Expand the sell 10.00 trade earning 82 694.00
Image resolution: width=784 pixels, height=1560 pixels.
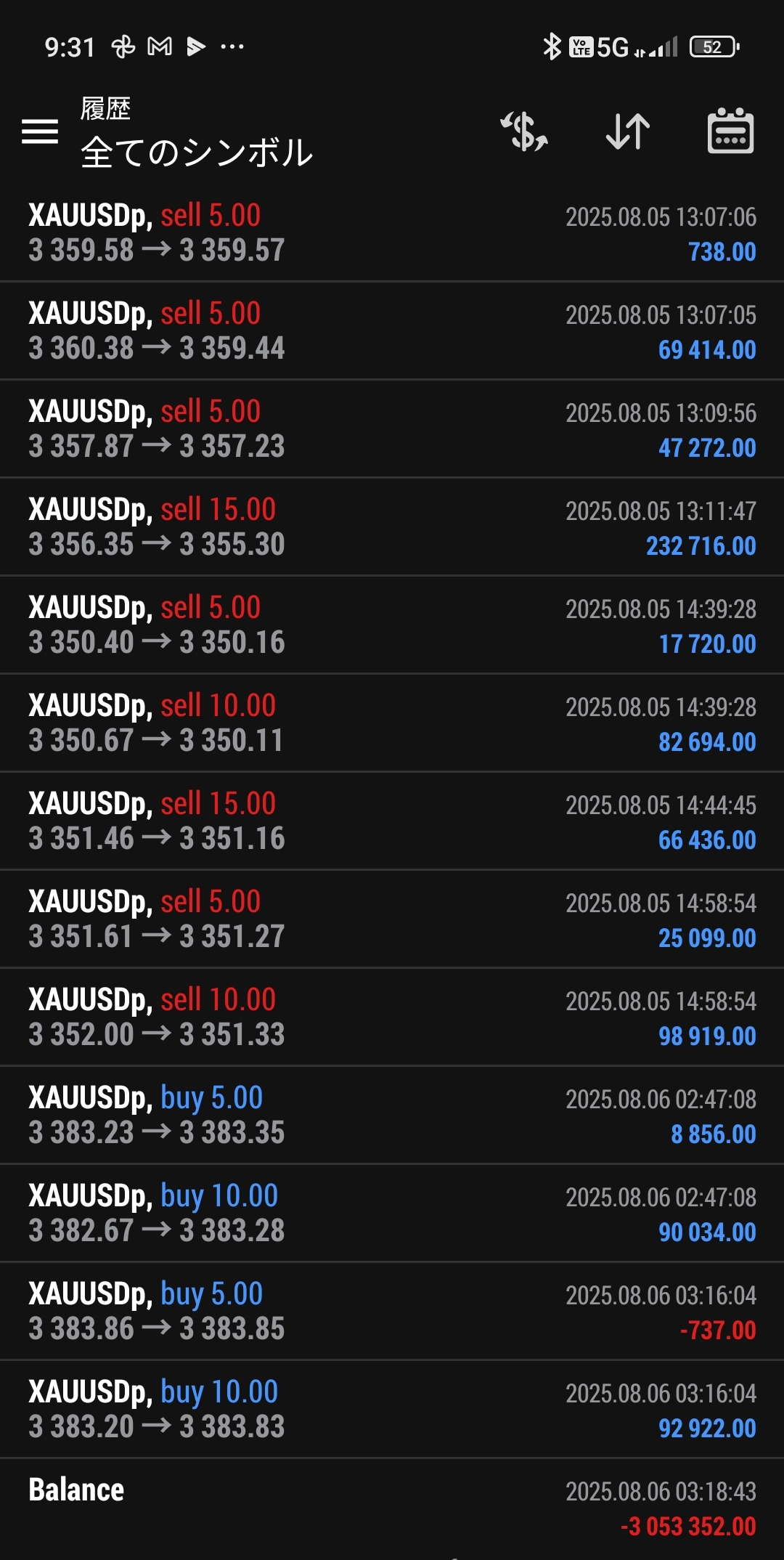(x=392, y=723)
